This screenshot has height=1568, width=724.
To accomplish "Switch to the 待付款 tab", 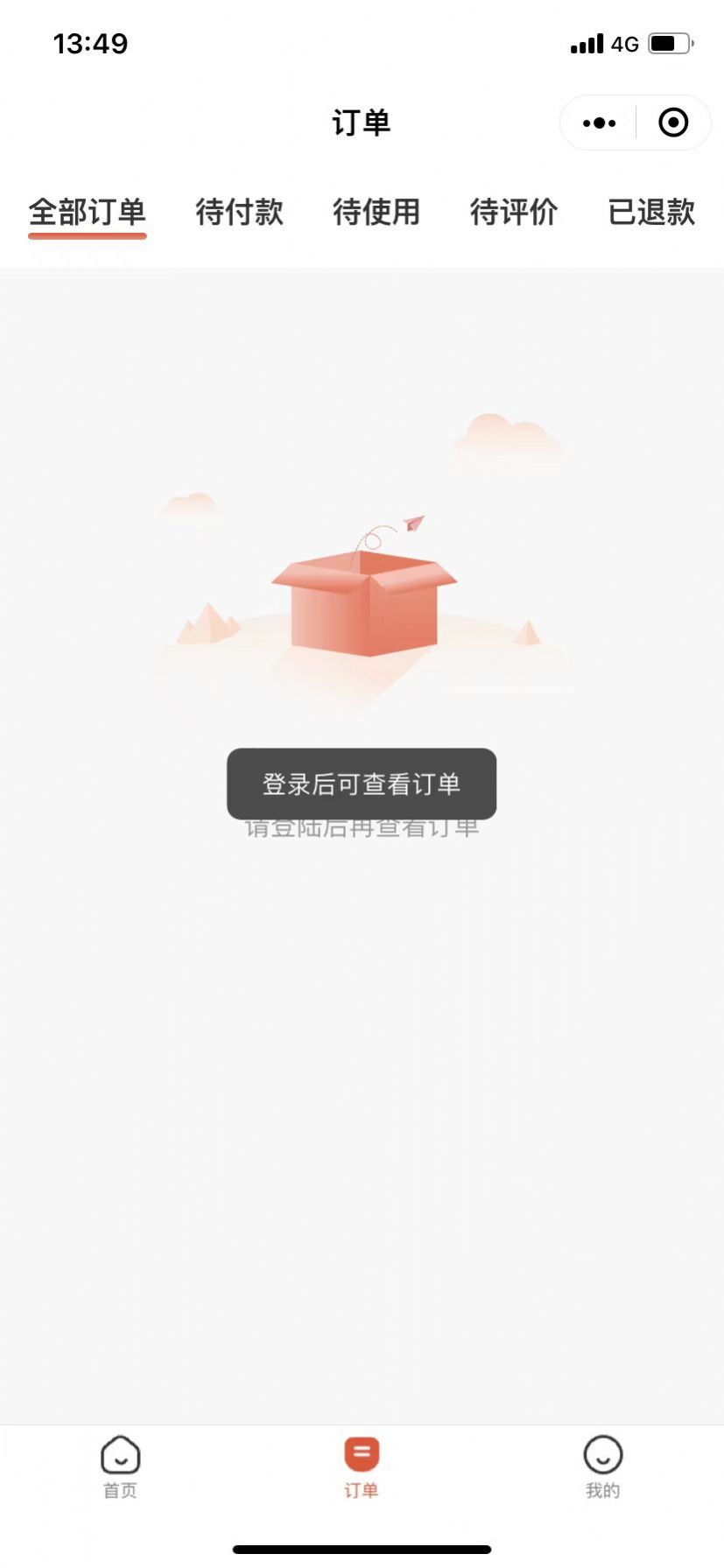I will (x=239, y=213).
